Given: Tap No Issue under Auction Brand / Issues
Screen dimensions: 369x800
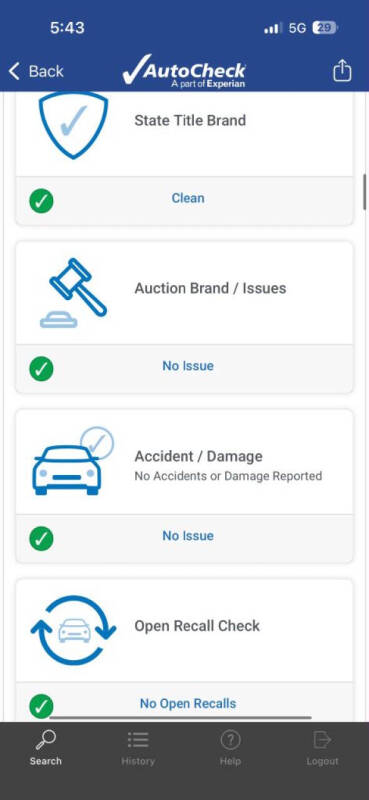Looking at the screenshot, I should (x=188, y=366).
